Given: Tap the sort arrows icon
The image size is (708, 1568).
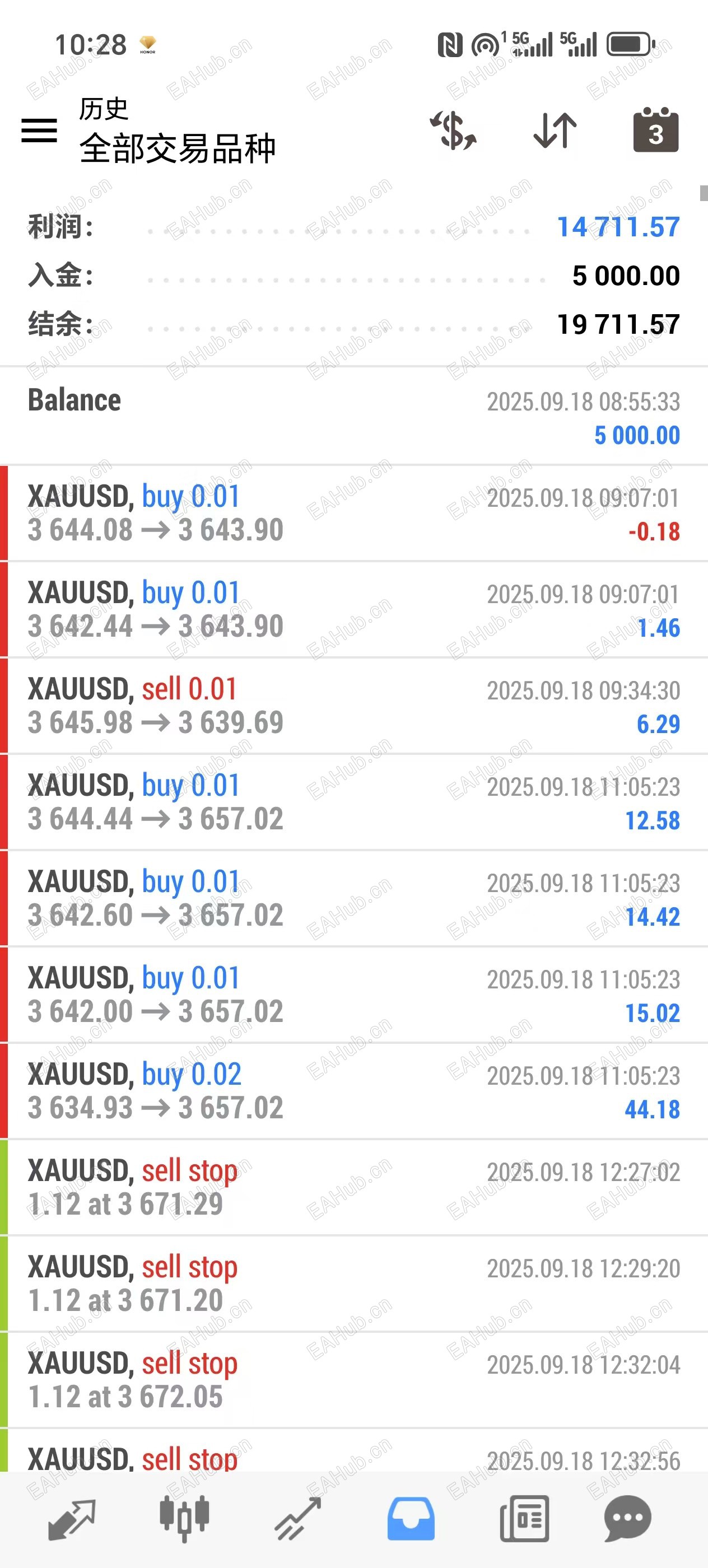Looking at the screenshot, I should [x=555, y=130].
